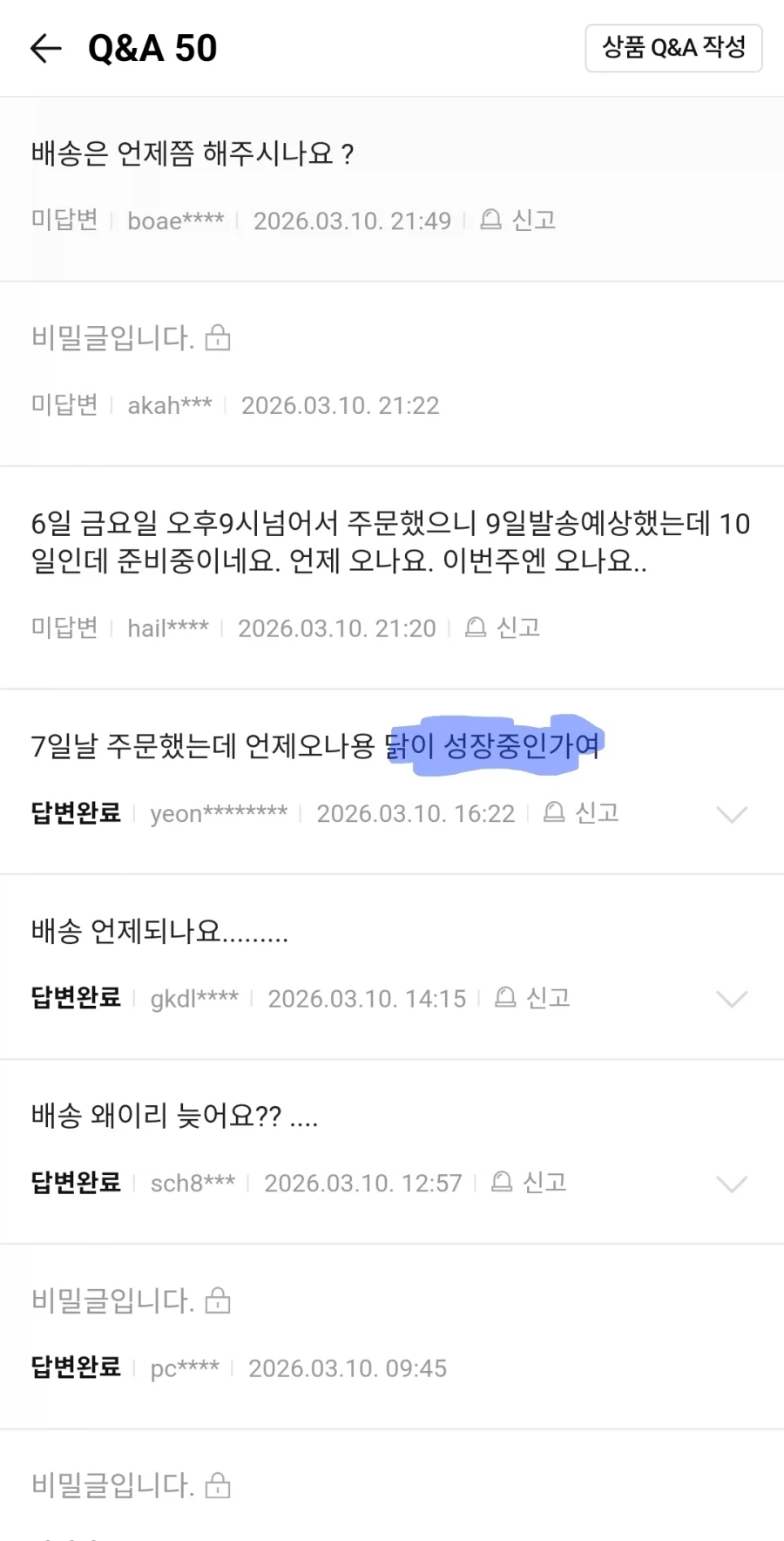Open the 7일날 주문 question by yeon********
Viewport: 784px width, 1541px height.
coord(200,745)
